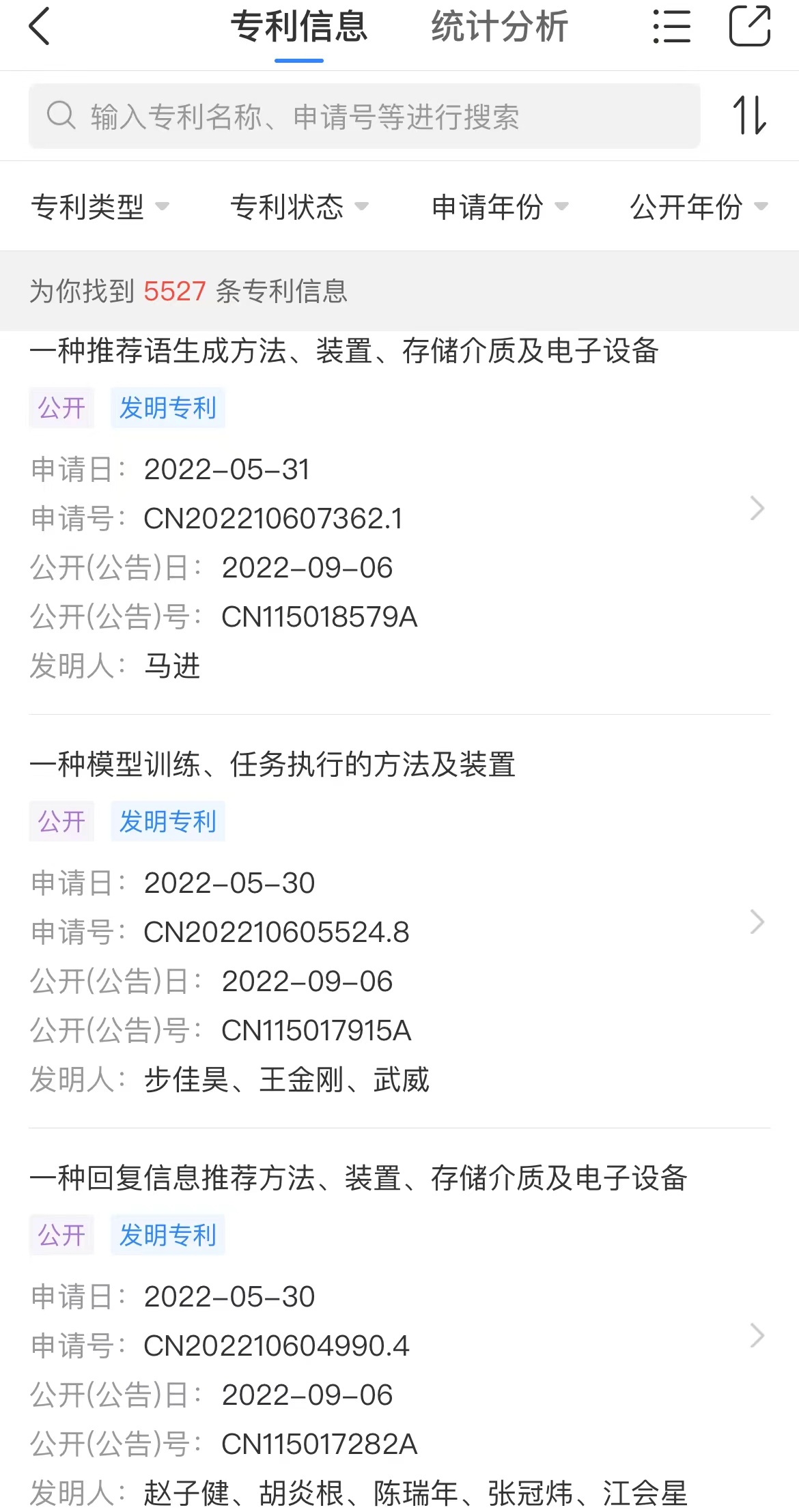This screenshot has width=799, height=1512.
Task: Select the 专利信息 tab
Action: (299, 27)
